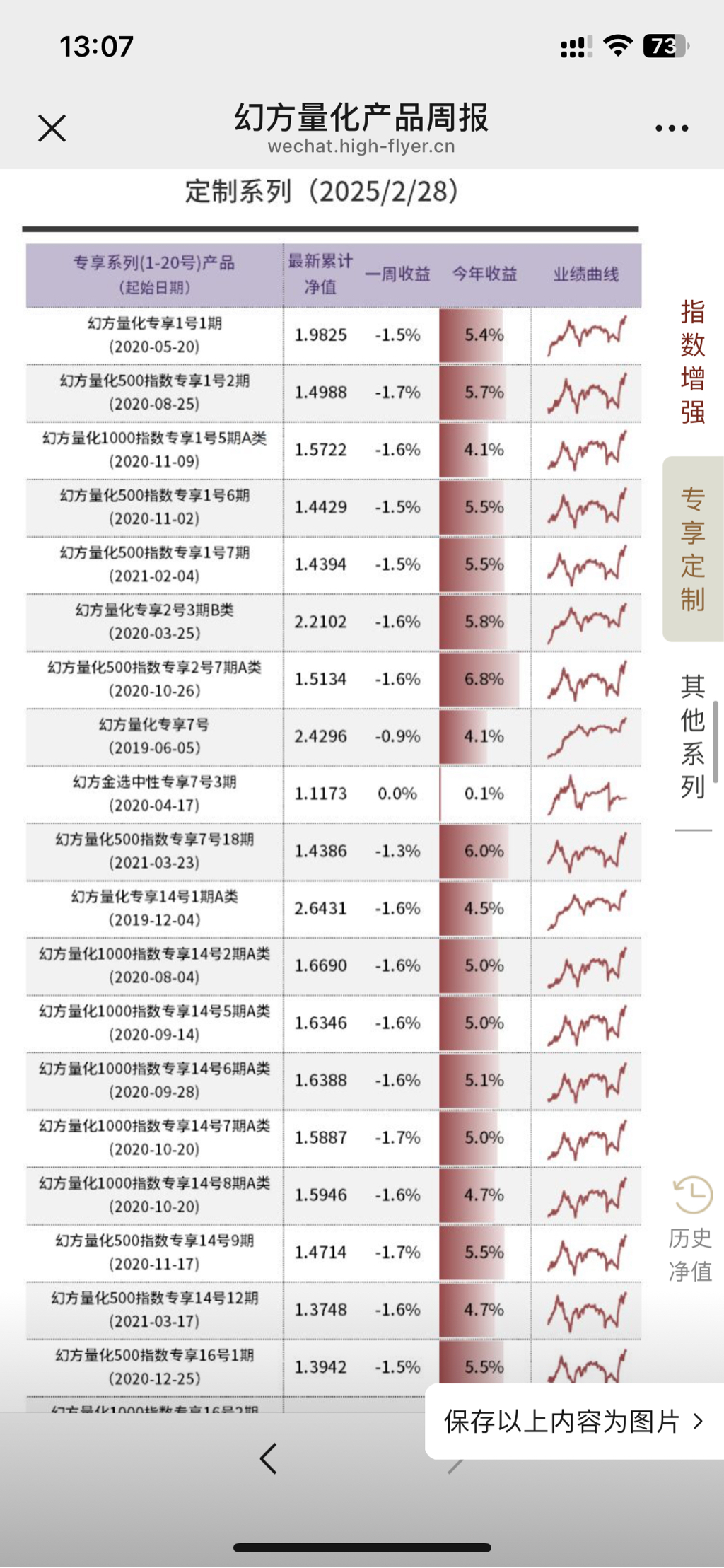Close the 幻方量化产品周报 webpage
The width and height of the screenshot is (724, 1568).
[52, 129]
